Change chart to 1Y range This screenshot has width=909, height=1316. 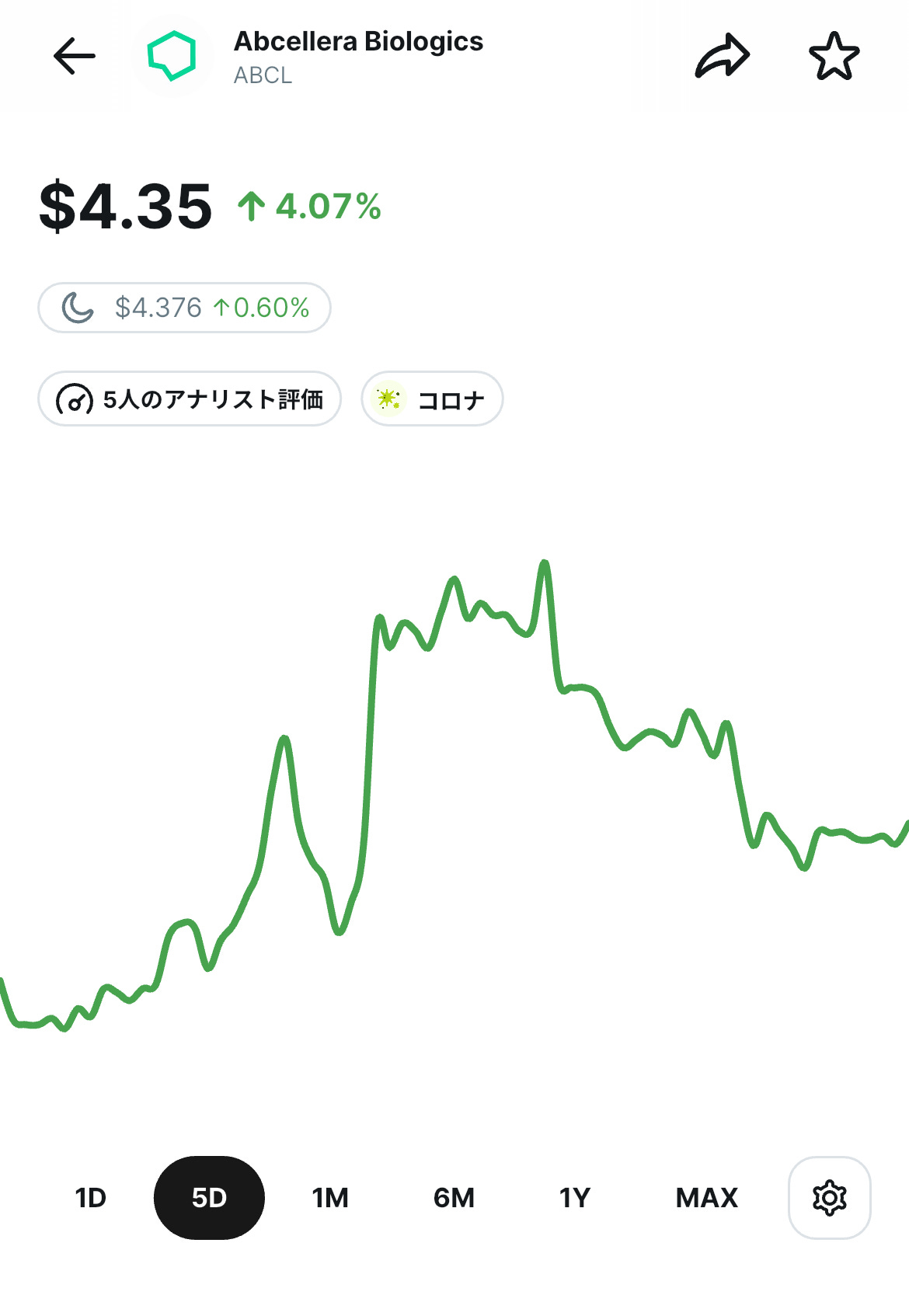575,1198
